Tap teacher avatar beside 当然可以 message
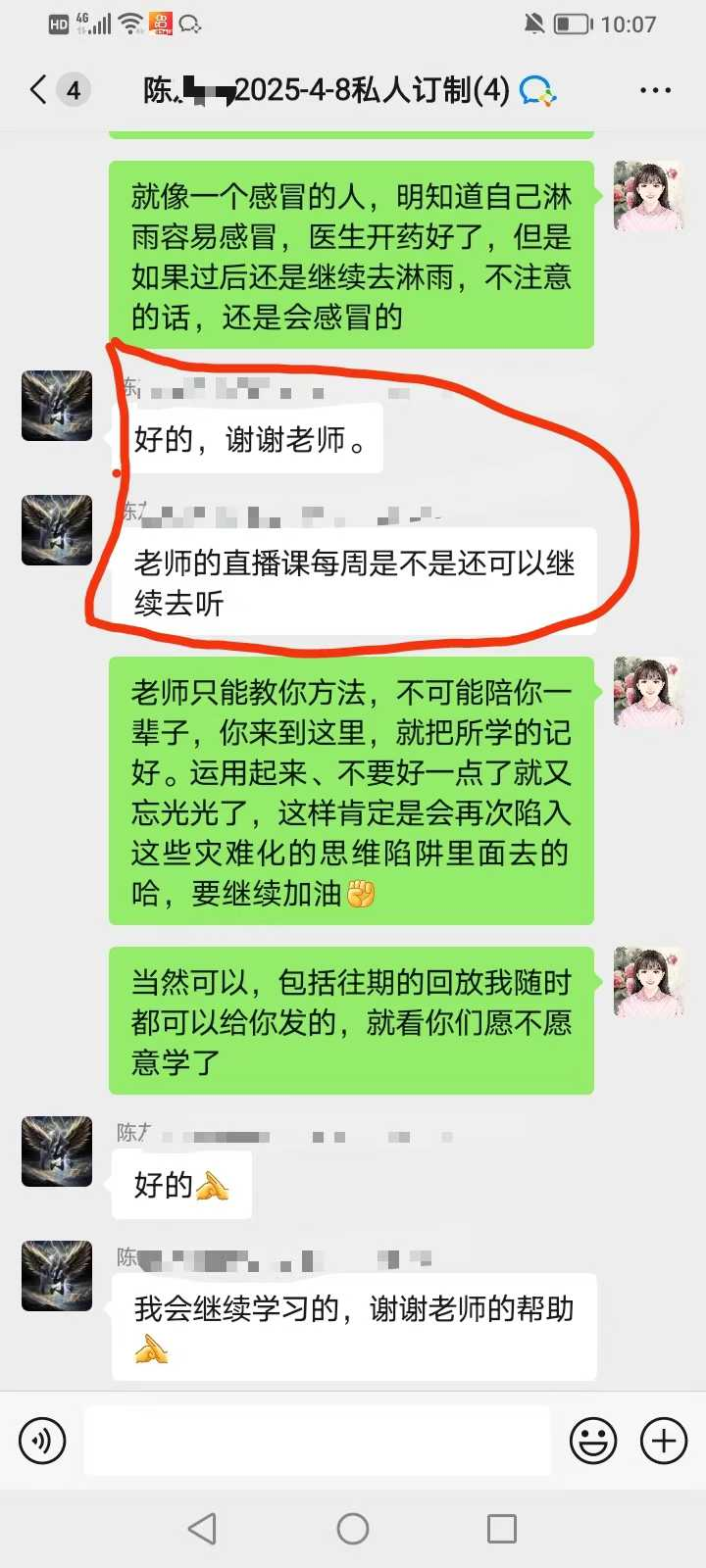This screenshot has width=706, height=1568. click(648, 982)
